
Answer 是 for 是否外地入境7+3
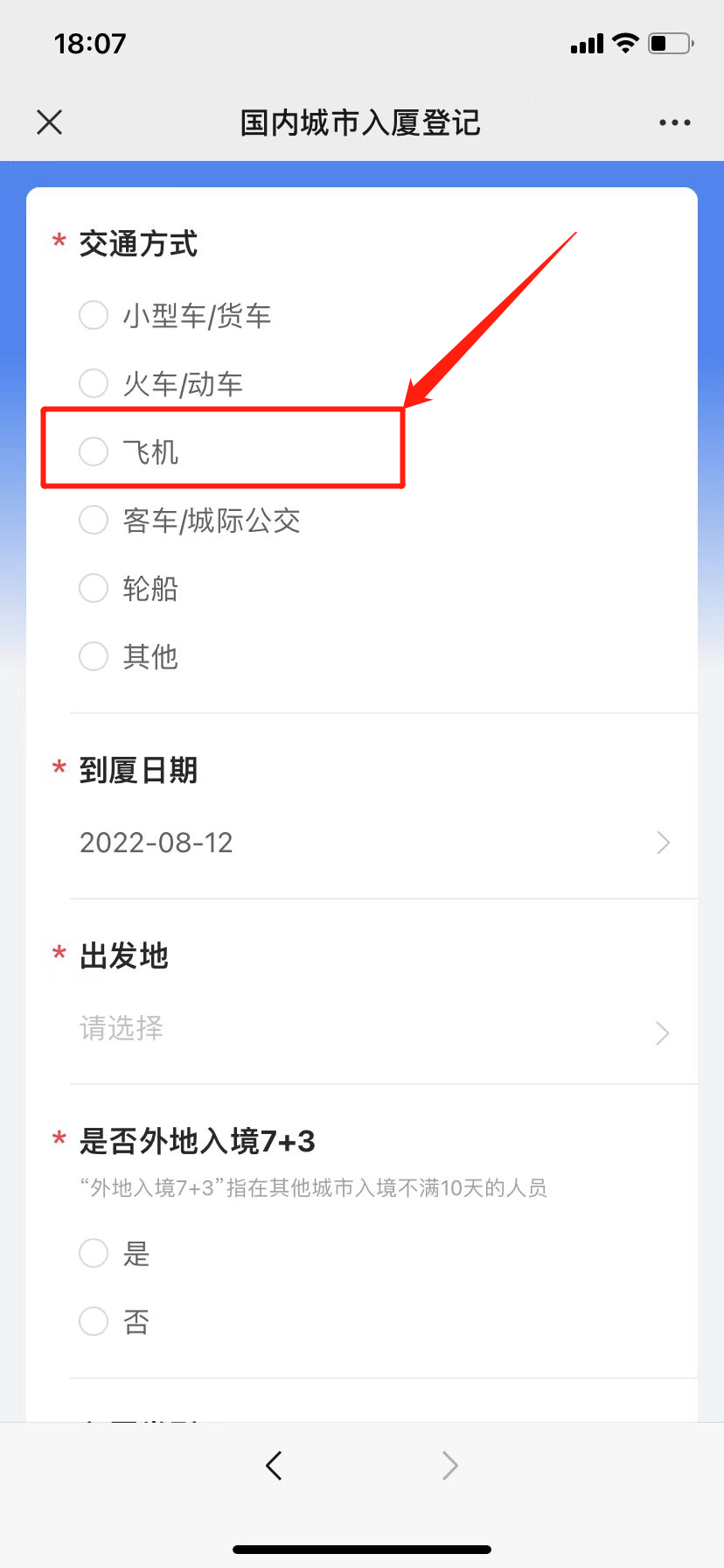click(x=94, y=1253)
